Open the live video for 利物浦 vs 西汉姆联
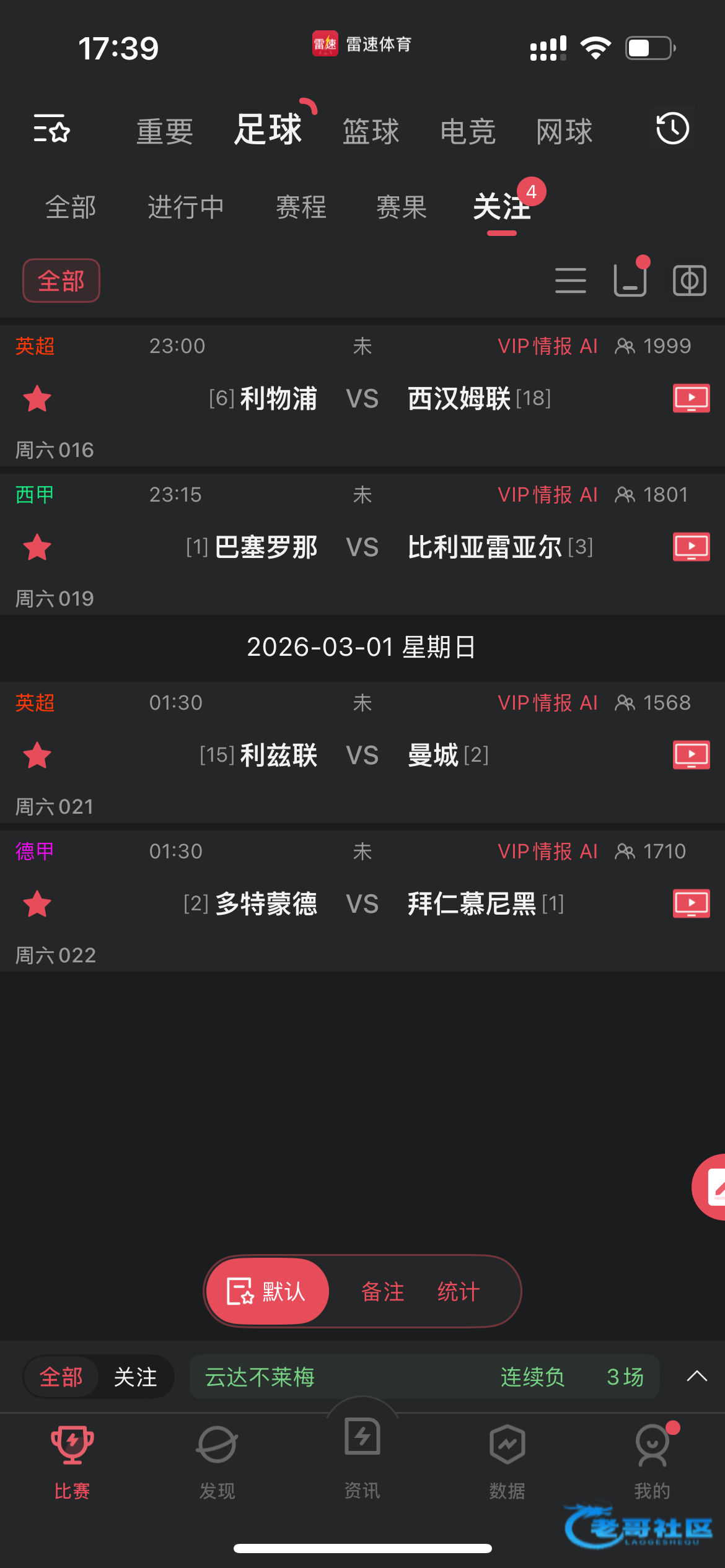 (691, 398)
